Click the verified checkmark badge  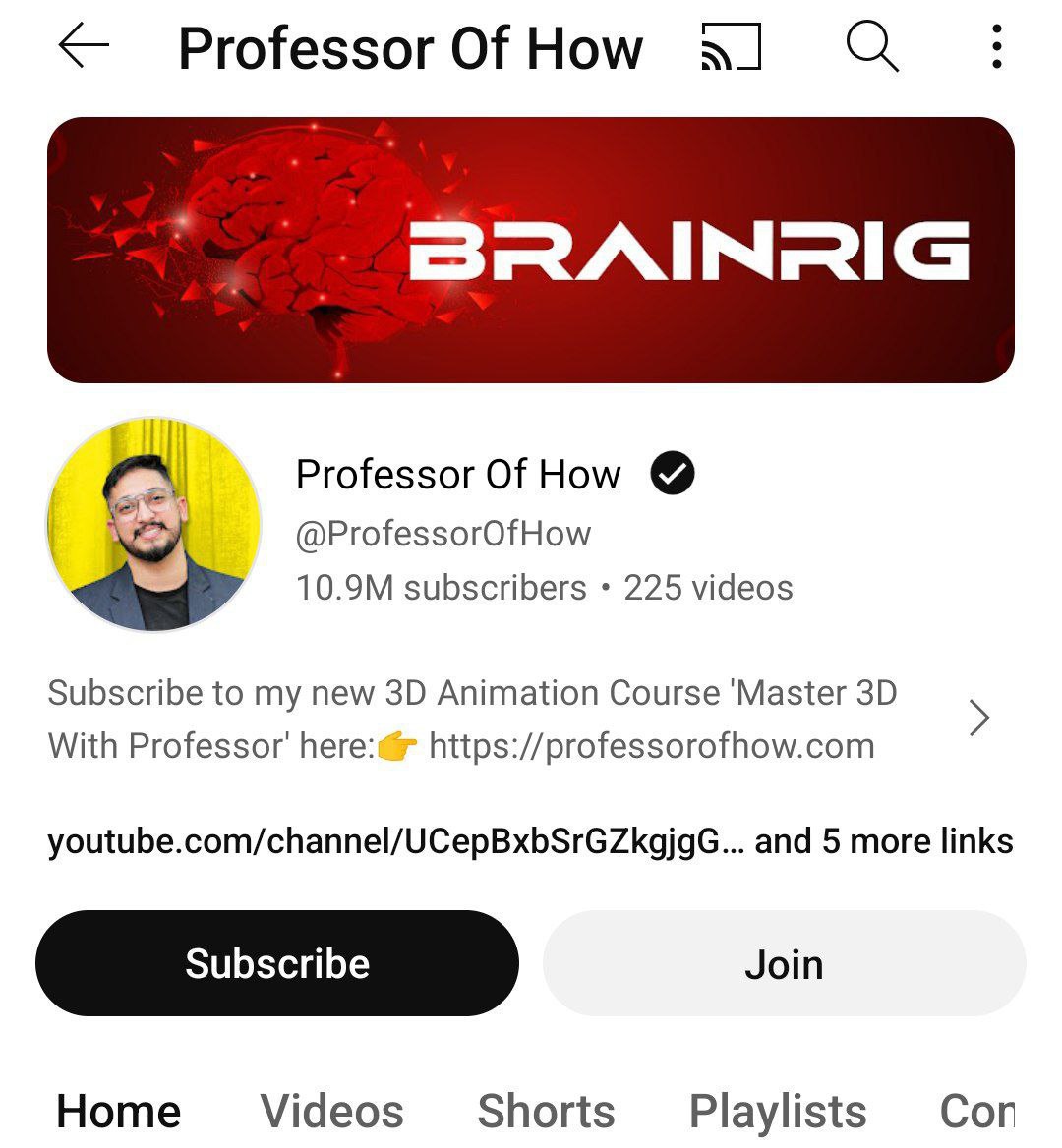point(674,474)
